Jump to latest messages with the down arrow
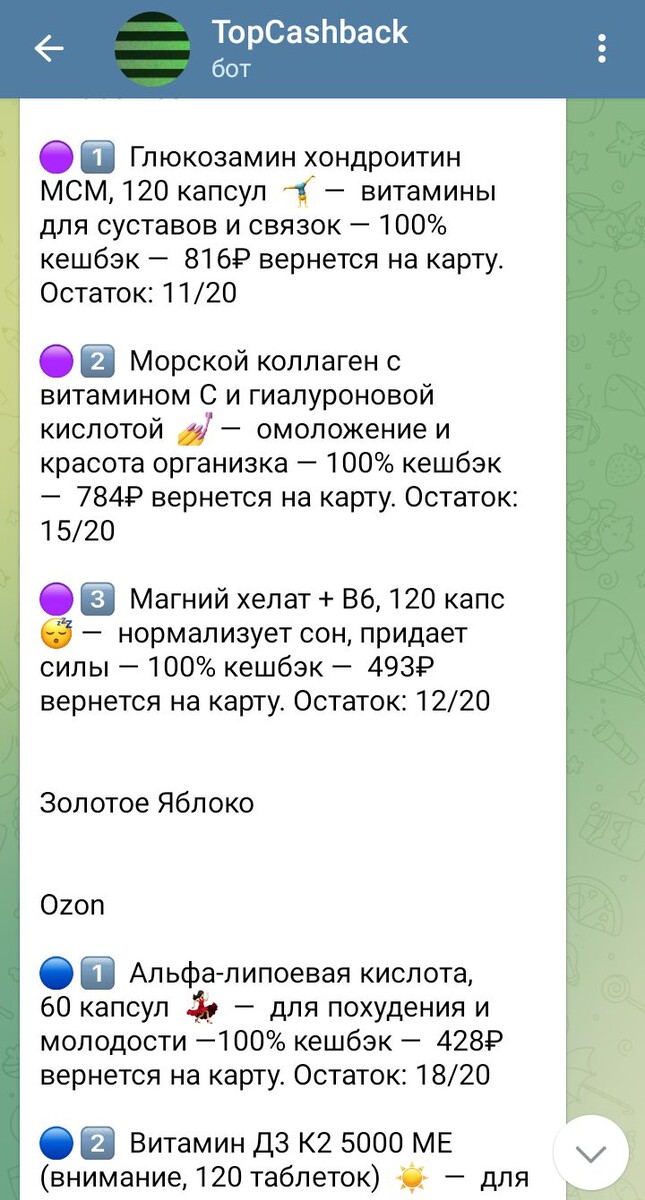The image size is (645, 1200). click(591, 1153)
